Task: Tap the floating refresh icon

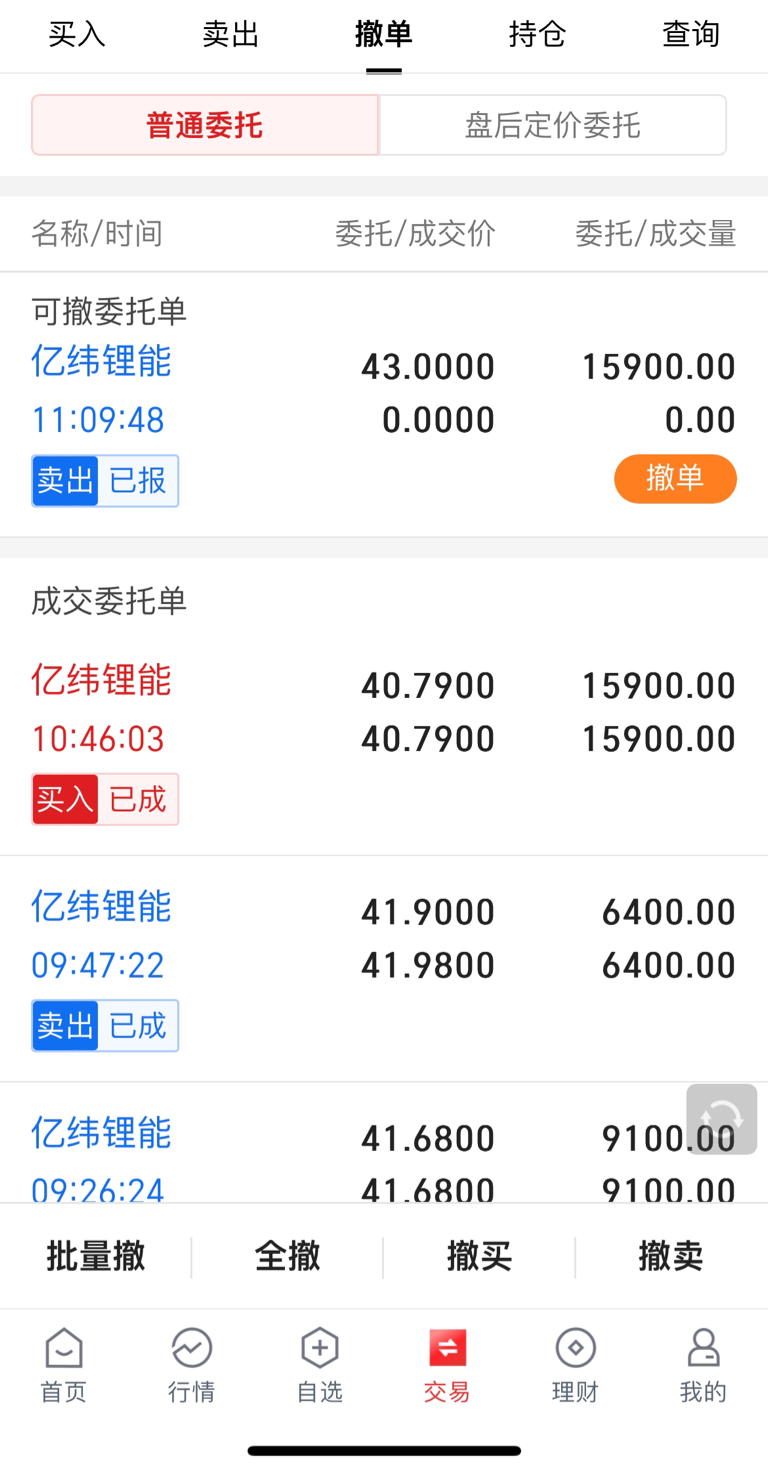Action: (x=721, y=1119)
